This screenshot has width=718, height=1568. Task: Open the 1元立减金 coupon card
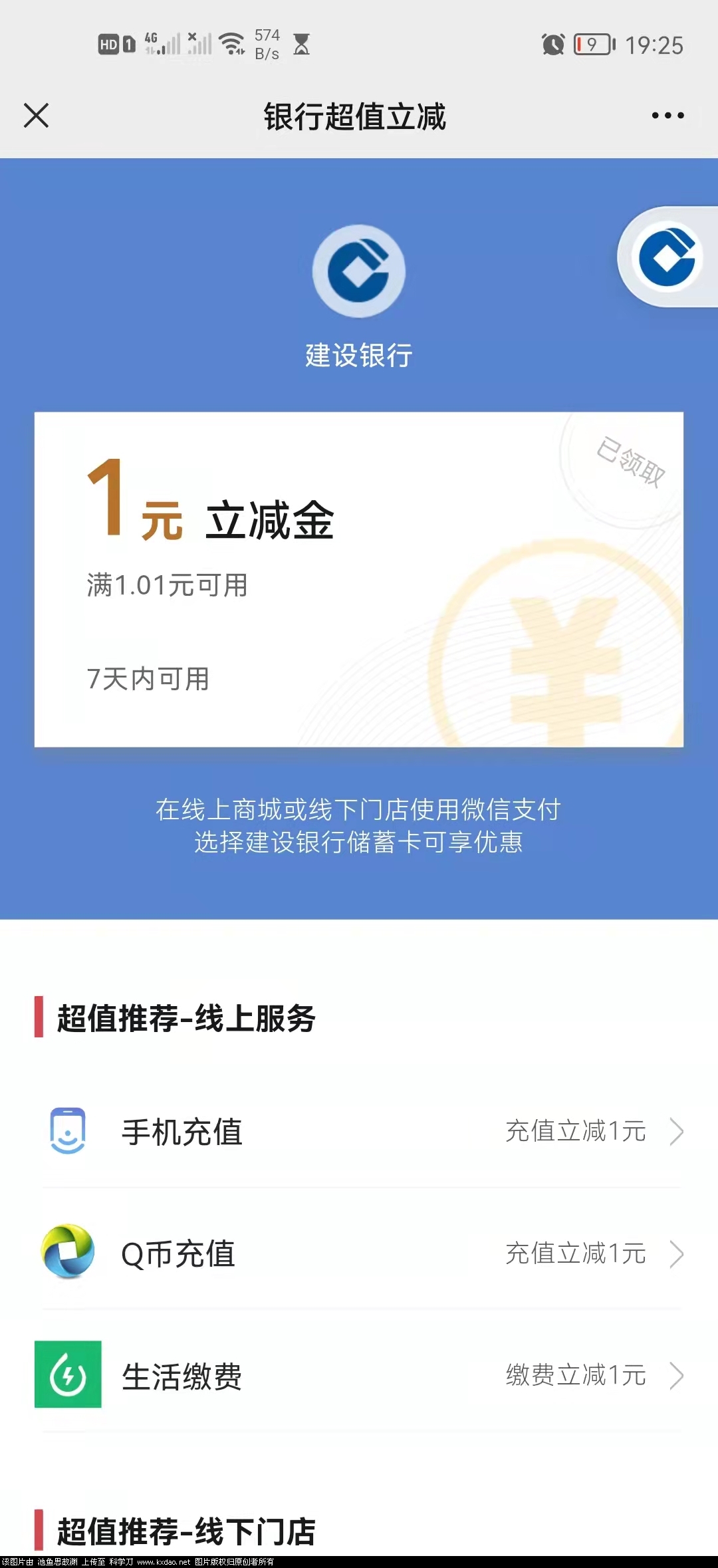358,579
